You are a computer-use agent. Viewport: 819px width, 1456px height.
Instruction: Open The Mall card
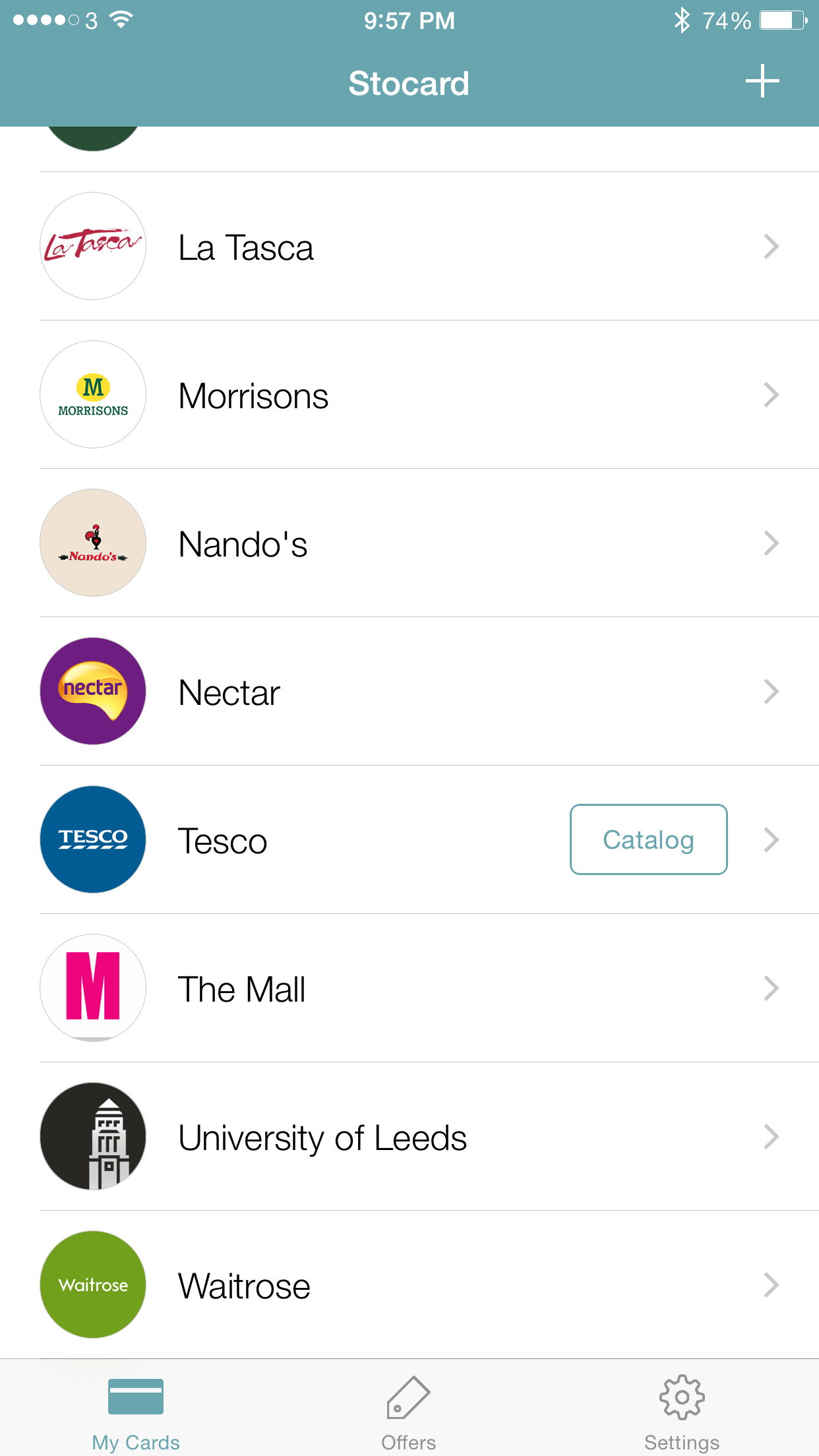(x=409, y=988)
